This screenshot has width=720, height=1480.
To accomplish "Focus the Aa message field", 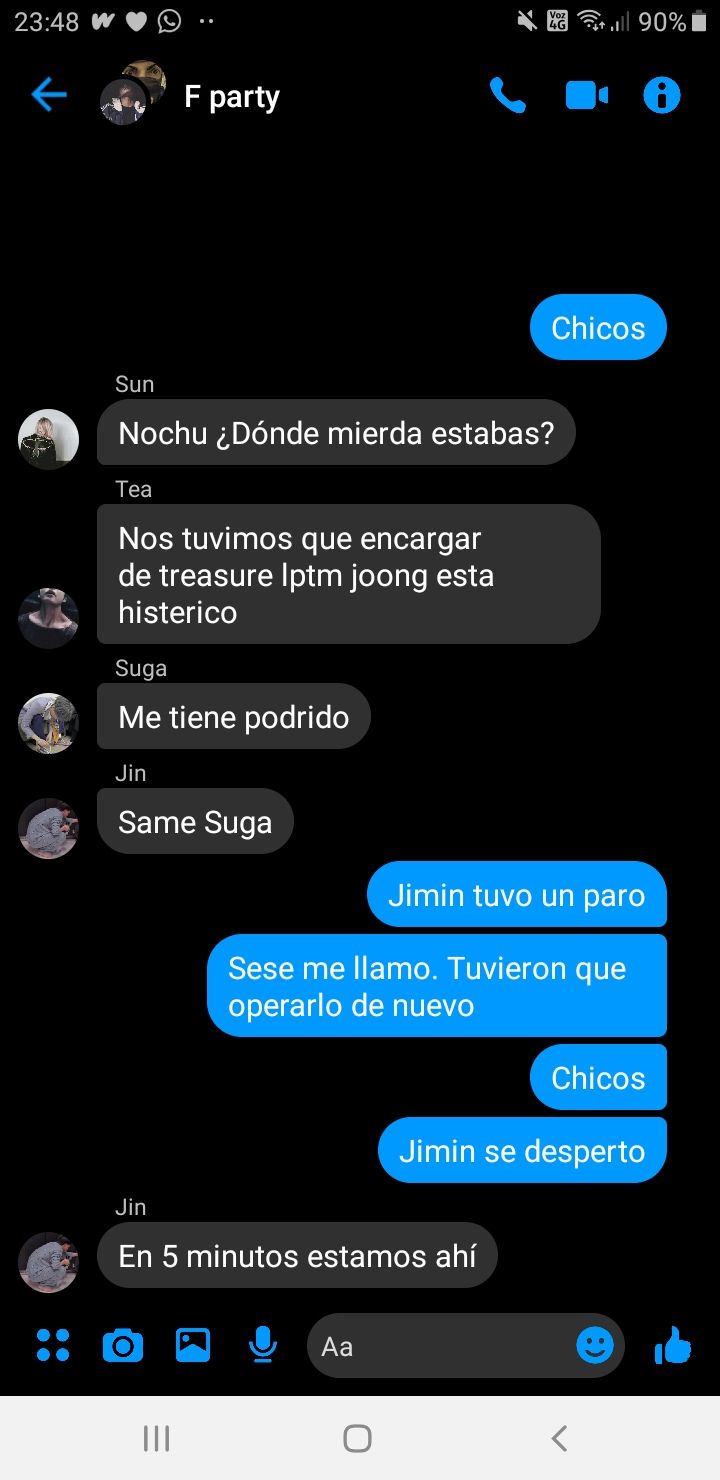I will point(440,1346).
